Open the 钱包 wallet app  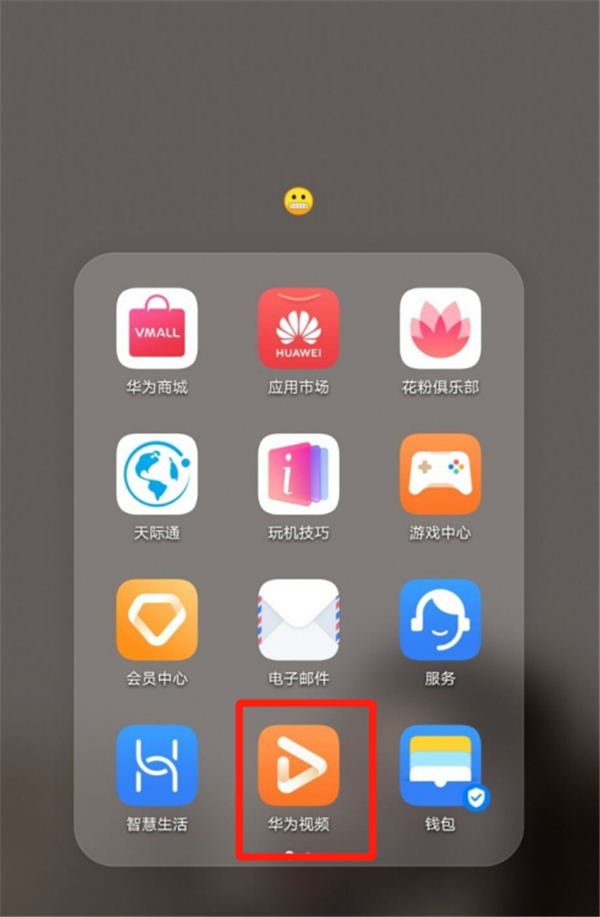click(x=440, y=765)
